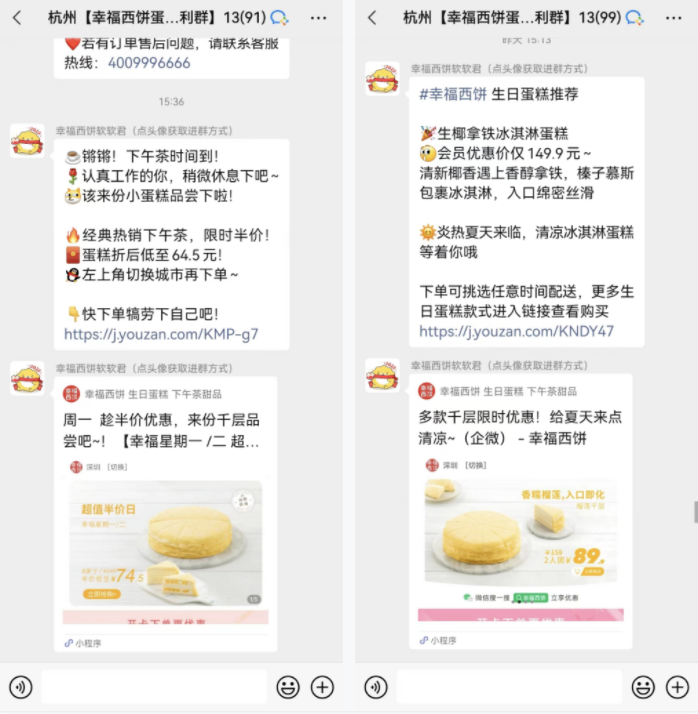Open the j.youzan.com/KNDY47 link
698x714 pixels.
click(x=516, y=331)
